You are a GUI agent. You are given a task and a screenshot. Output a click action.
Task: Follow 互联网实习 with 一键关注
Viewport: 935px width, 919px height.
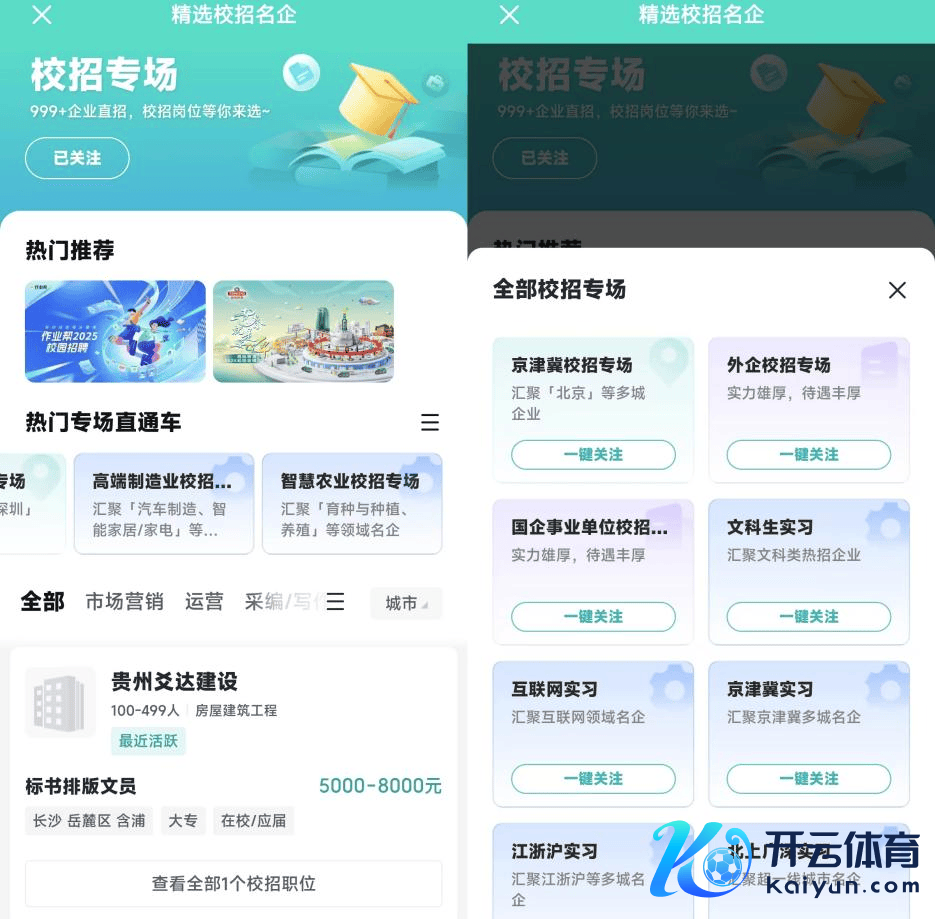pyautogui.click(x=593, y=779)
